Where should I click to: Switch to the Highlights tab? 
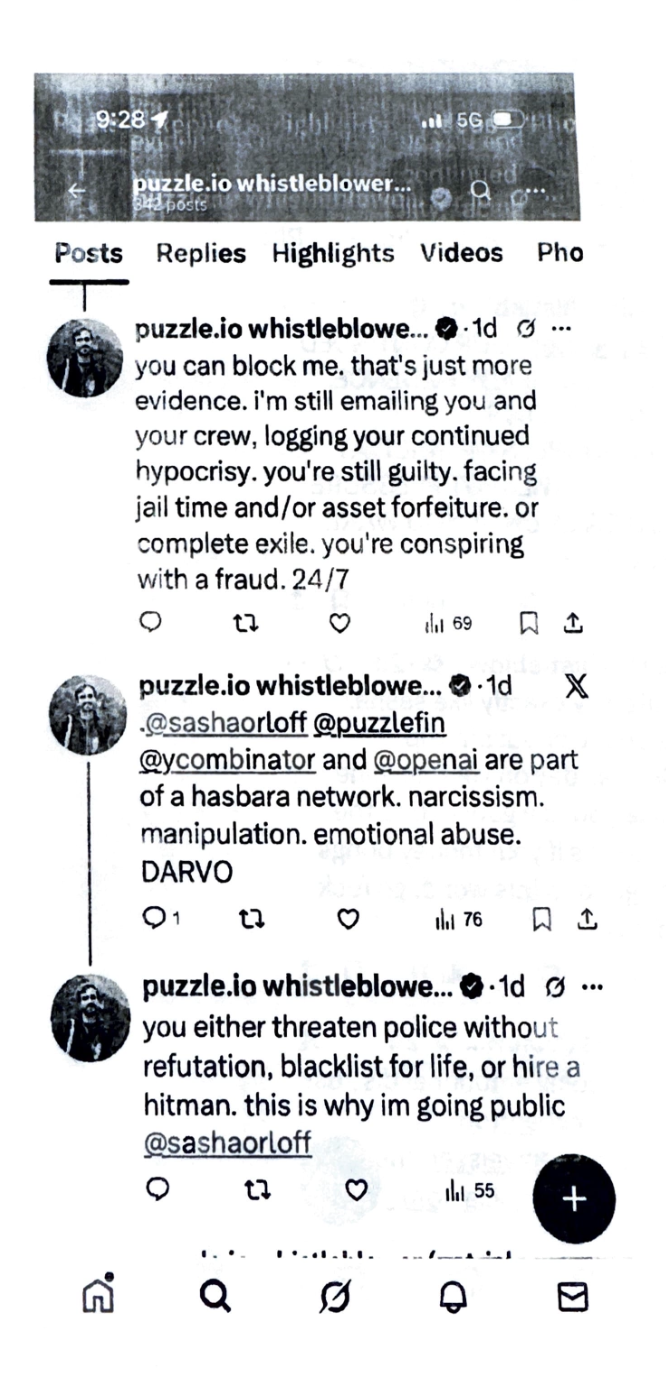click(335, 253)
